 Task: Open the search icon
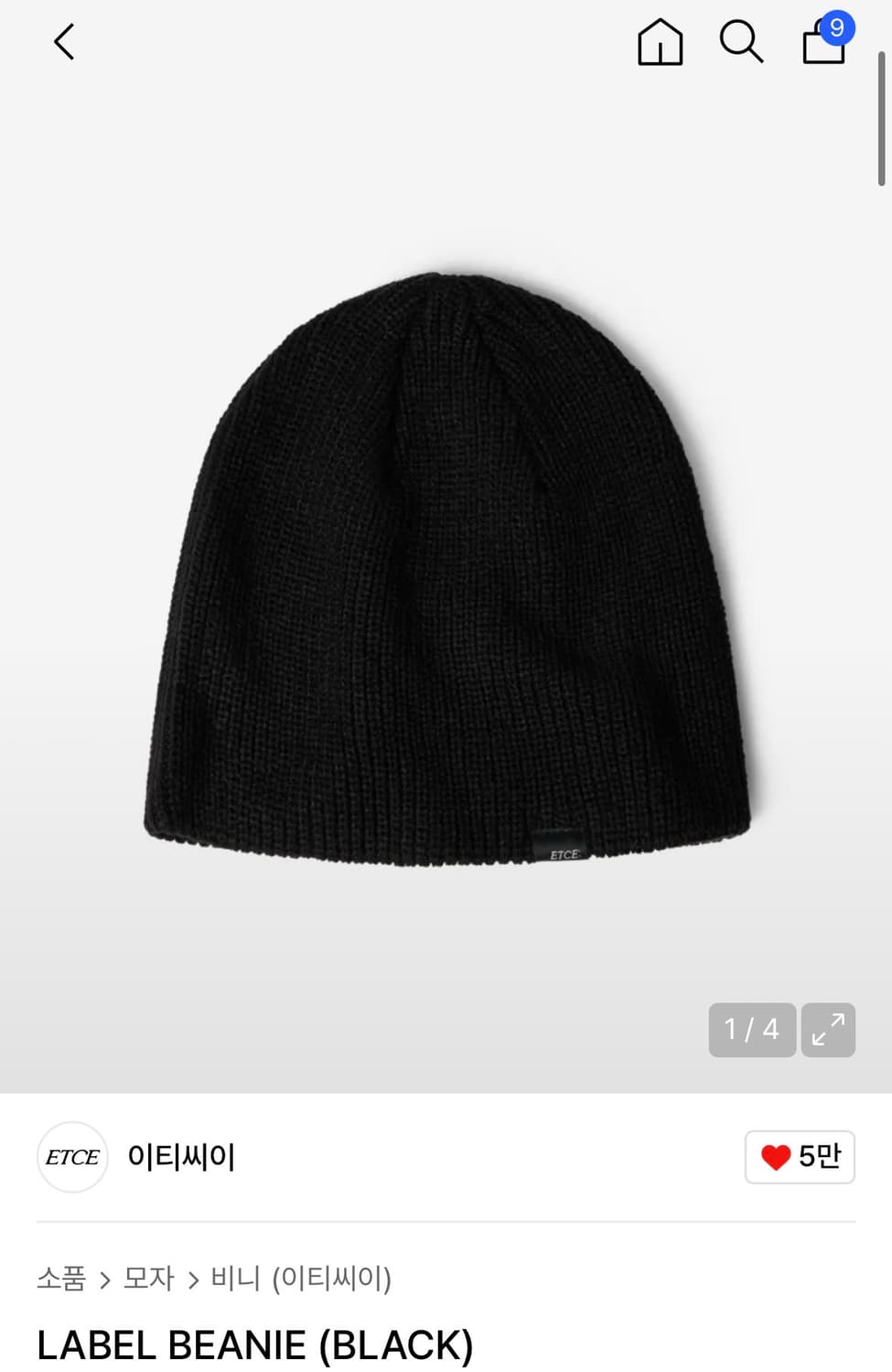[x=741, y=42]
